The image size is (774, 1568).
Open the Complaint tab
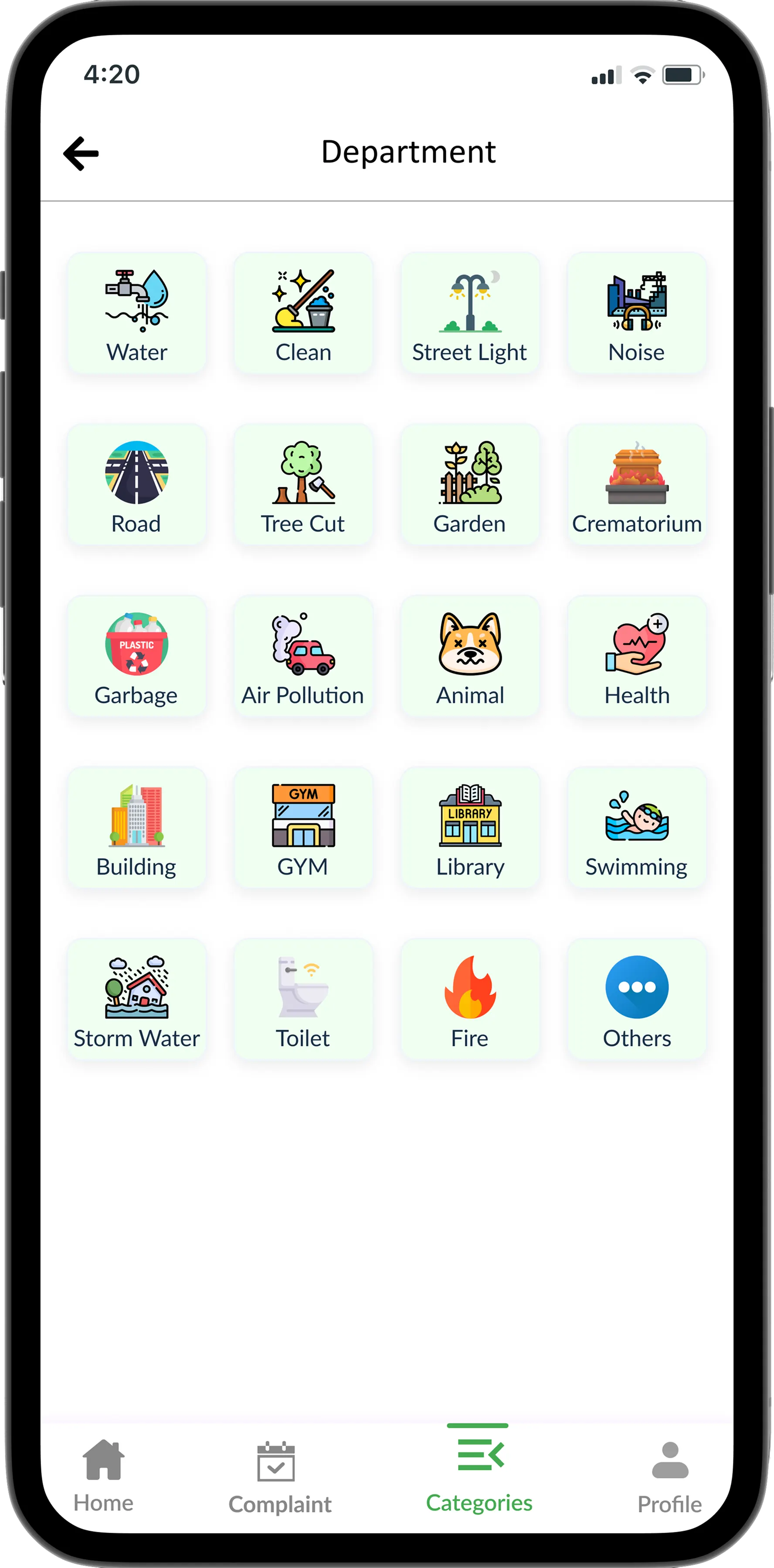(279, 1477)
